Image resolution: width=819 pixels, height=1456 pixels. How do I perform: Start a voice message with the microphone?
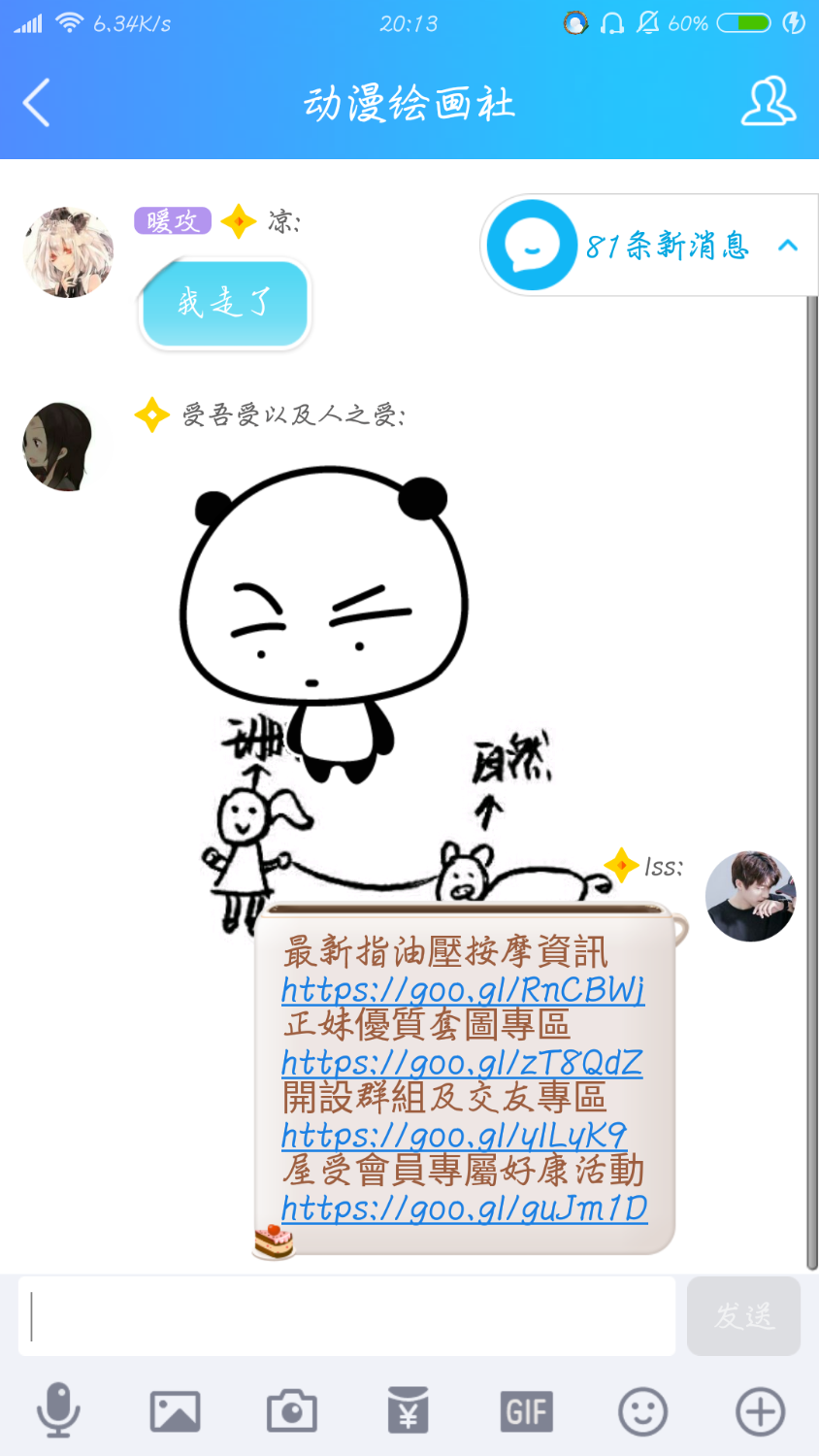point(58,1411)
